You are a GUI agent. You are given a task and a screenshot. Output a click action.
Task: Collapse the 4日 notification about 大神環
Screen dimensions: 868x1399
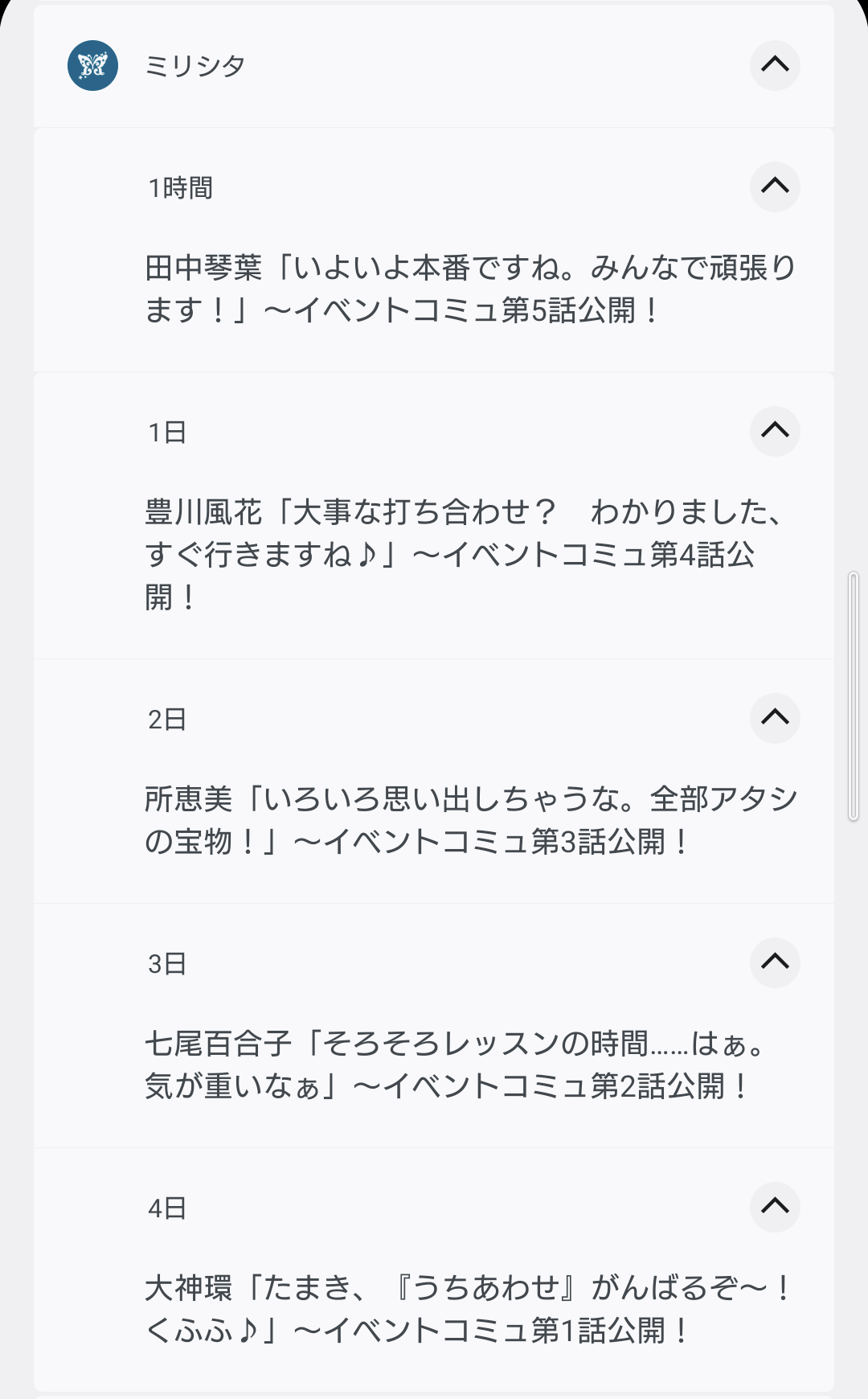(775, 1206)
